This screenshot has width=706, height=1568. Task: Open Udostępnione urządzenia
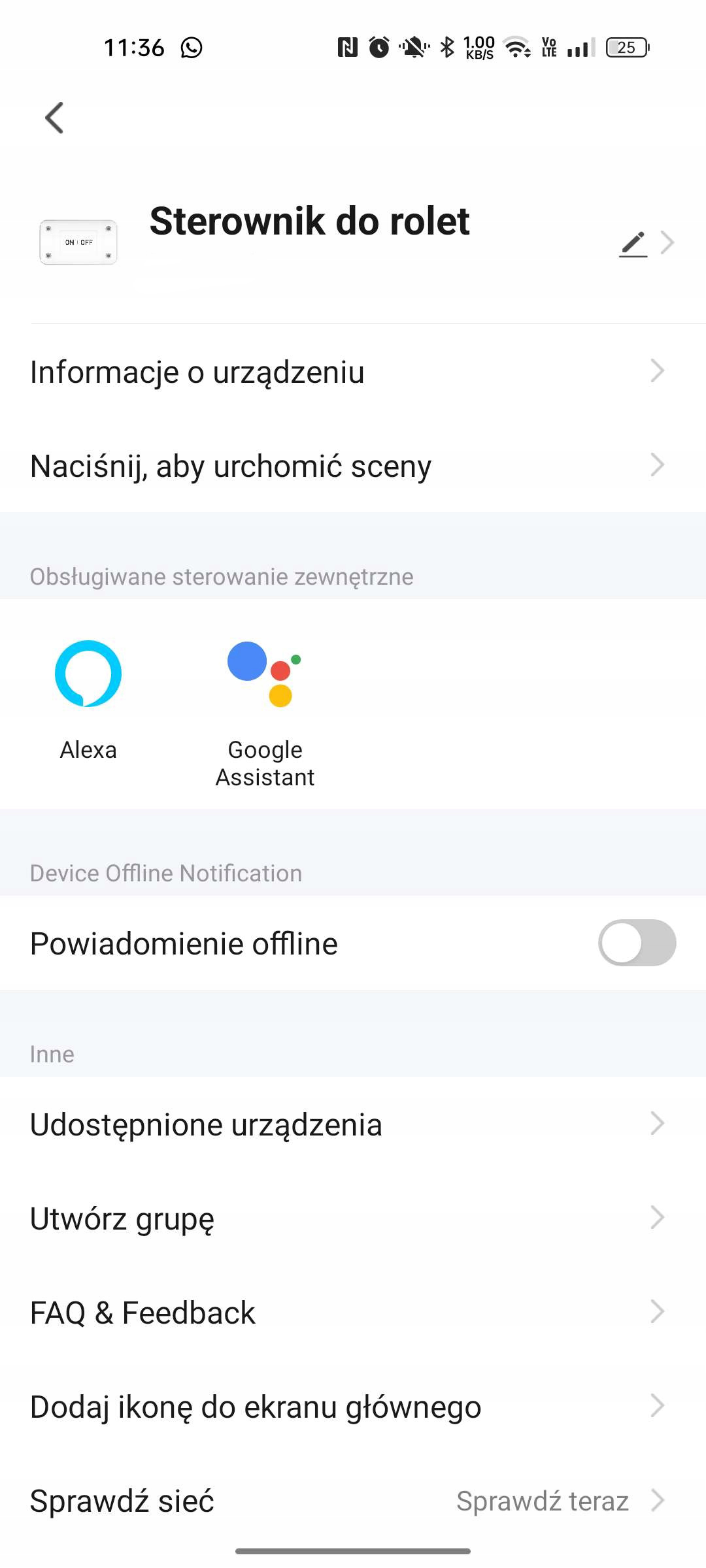point(353,1124)
